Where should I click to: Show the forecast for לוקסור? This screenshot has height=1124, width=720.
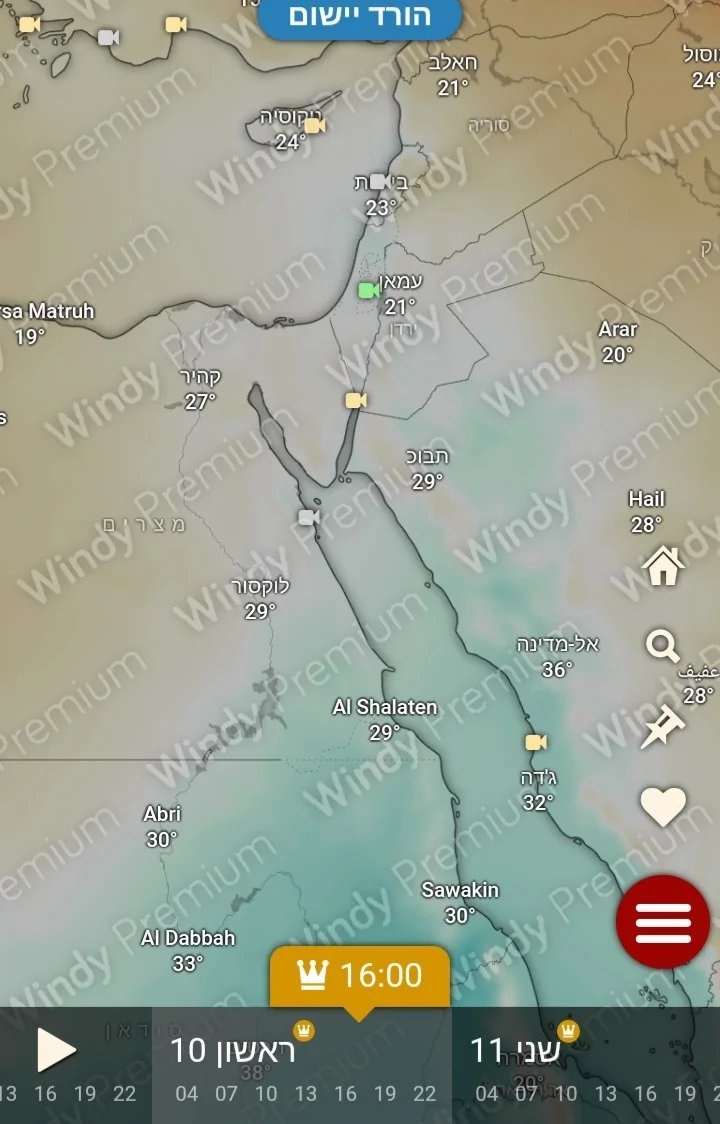tap(260, 598)
